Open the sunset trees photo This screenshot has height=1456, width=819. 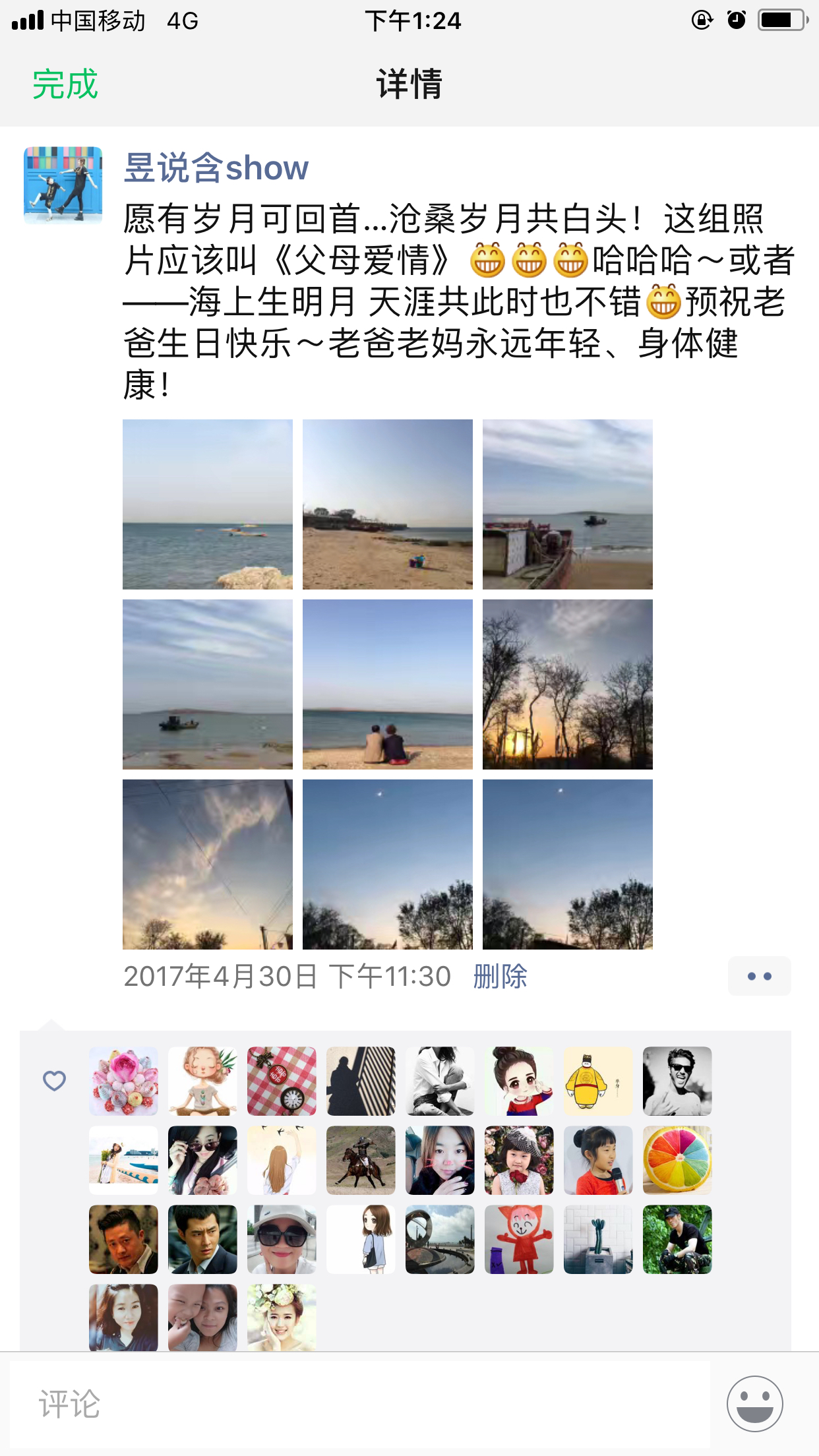click(567, 684)
